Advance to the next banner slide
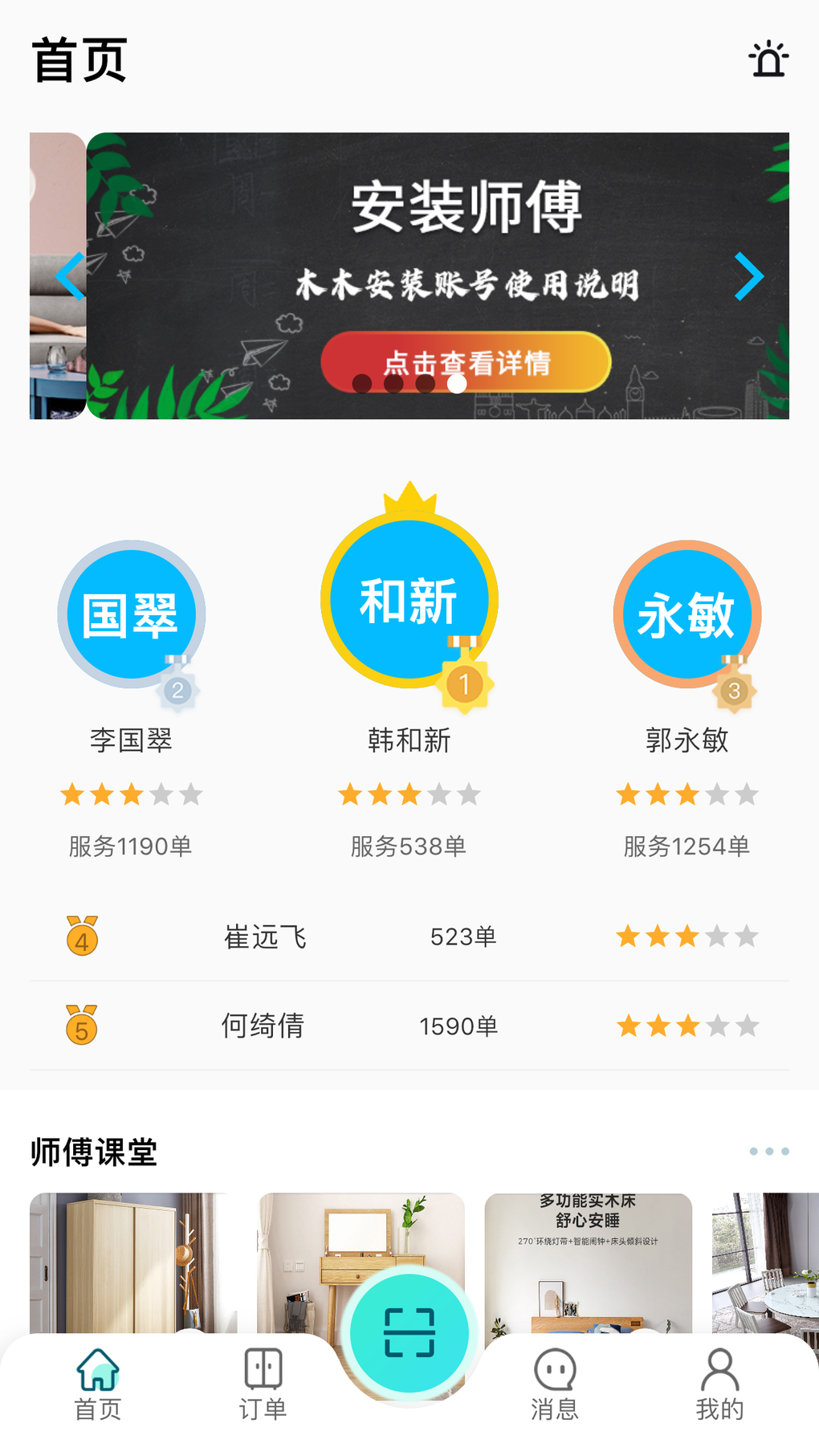This screenshot has width=819, height=1456. coord(748,276)
